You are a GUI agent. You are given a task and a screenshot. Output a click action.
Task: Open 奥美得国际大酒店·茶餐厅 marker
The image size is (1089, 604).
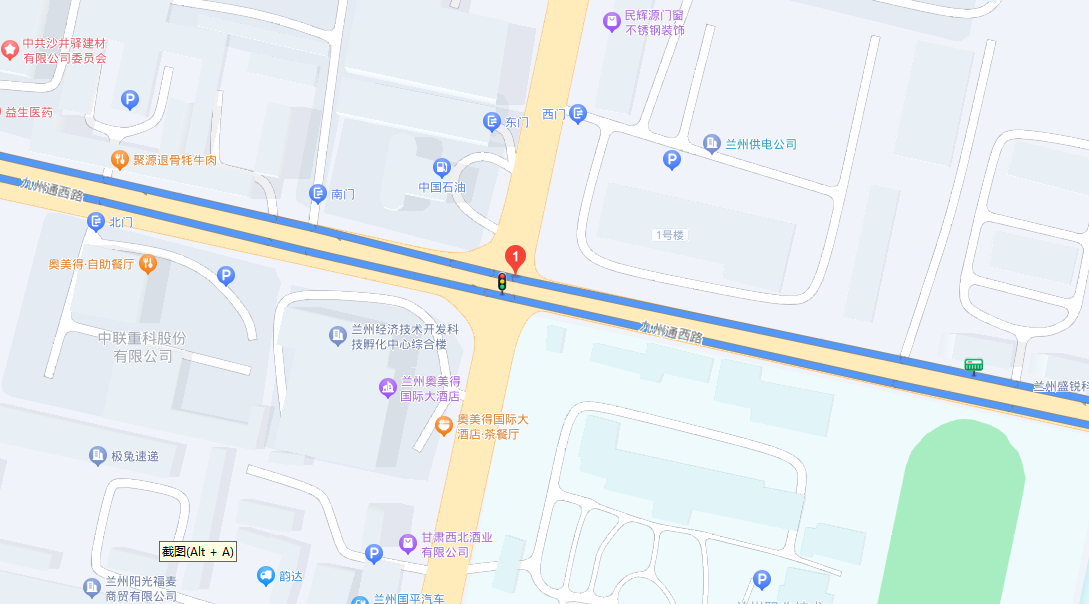click(444, 427)
